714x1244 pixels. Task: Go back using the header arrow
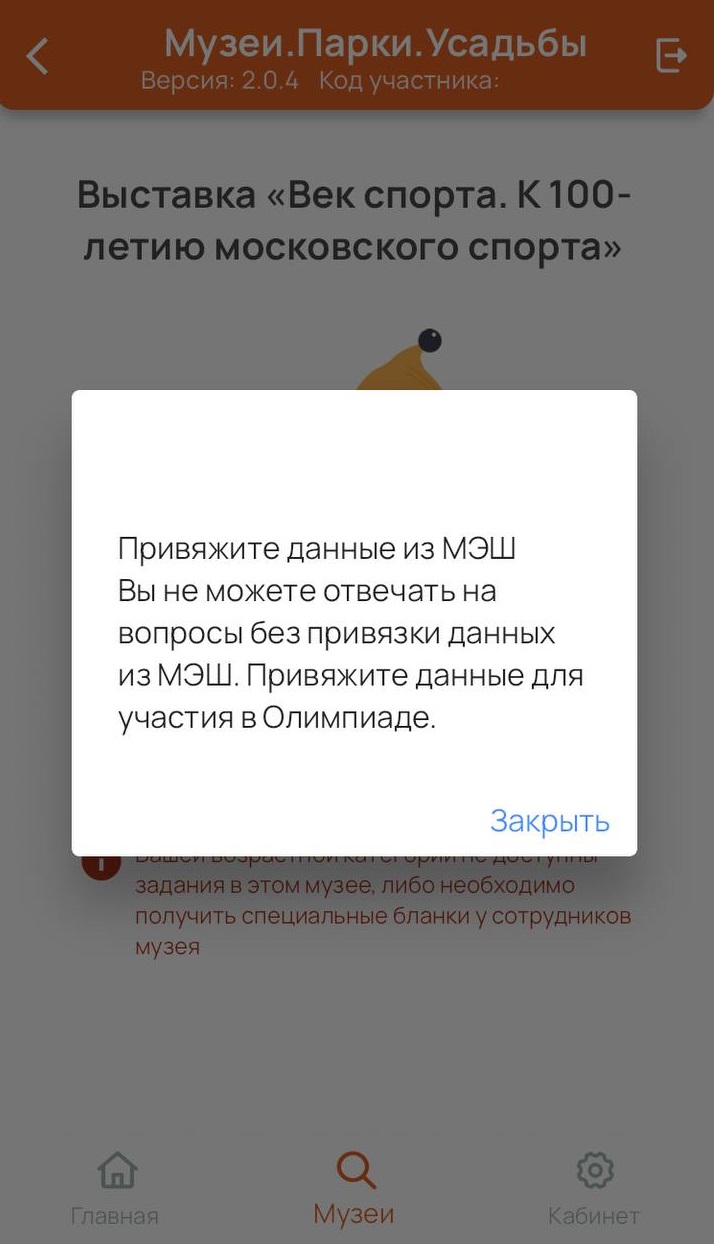(x=37, y=56)
